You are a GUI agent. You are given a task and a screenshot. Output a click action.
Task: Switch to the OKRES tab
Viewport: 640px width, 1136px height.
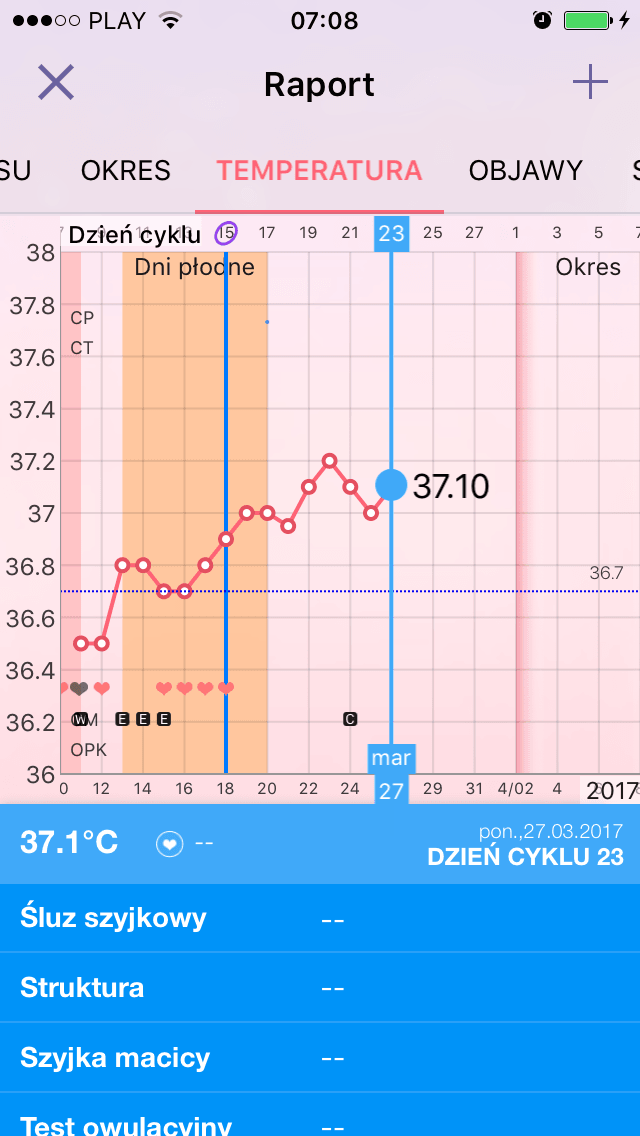126,171
